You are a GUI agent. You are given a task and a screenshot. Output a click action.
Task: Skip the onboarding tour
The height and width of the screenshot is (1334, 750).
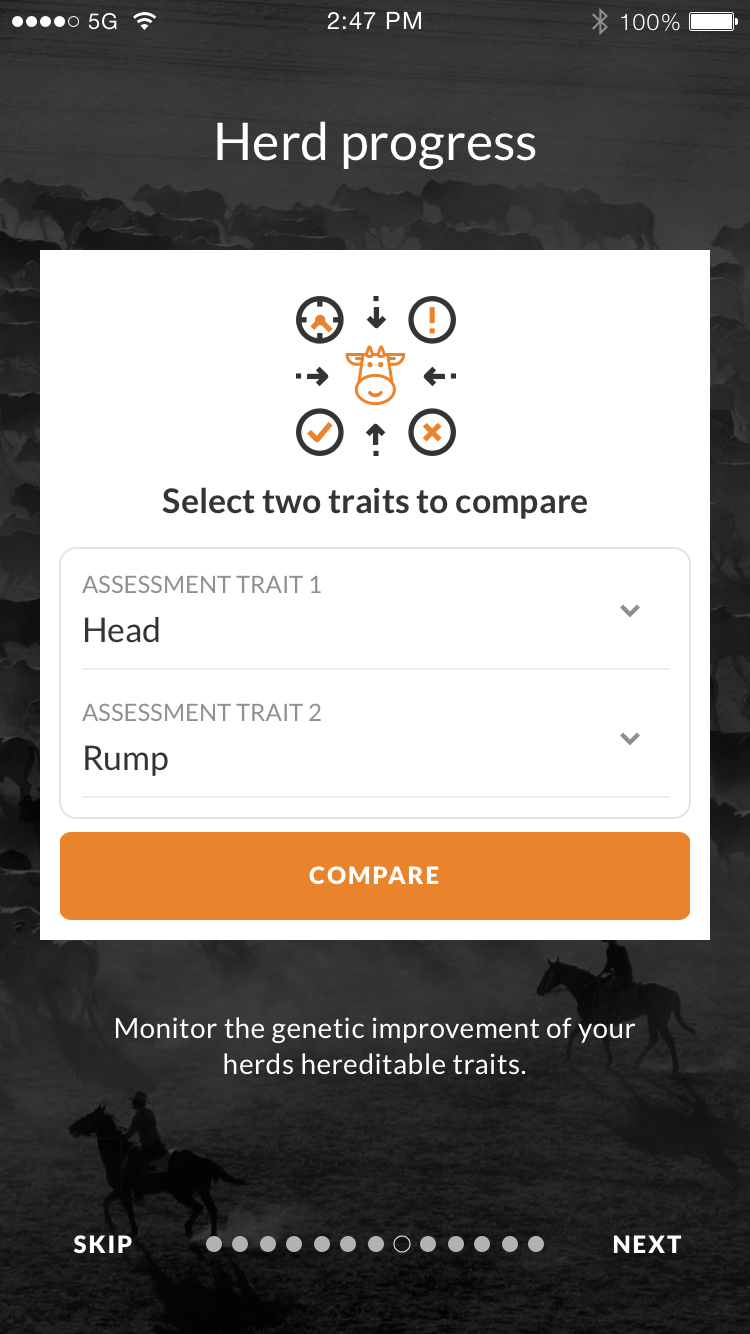click(103, 1244)
